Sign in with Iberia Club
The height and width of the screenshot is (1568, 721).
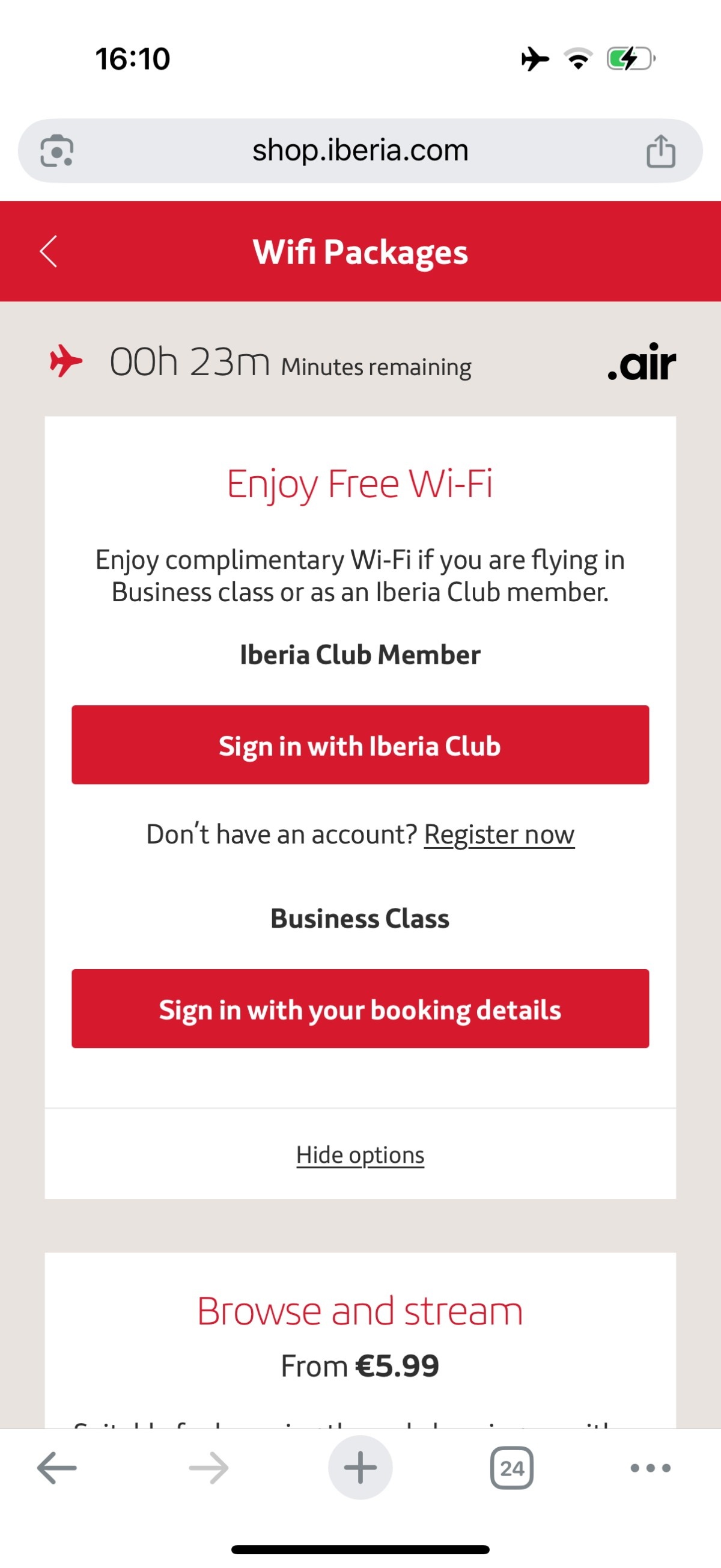click(360, 745)
